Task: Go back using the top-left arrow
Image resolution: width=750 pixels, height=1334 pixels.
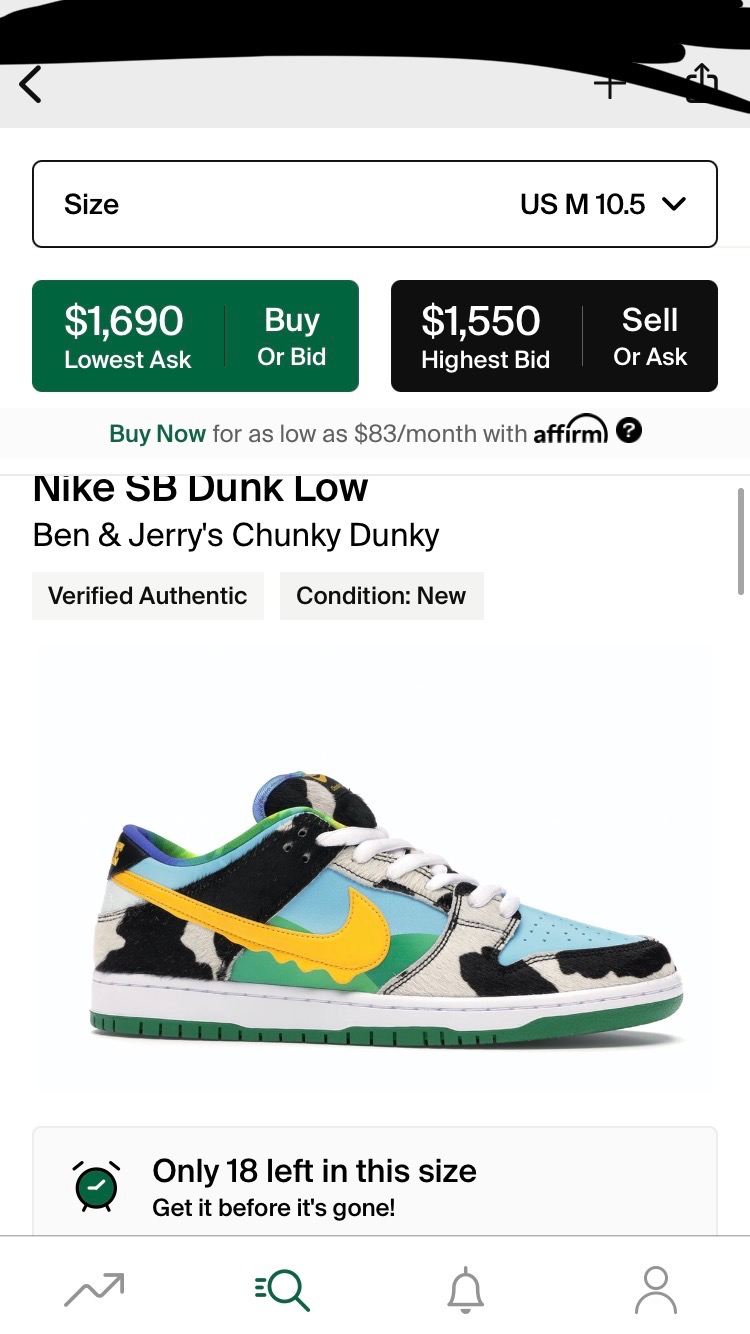Action: pyautogui.click(x=31, y=84)
